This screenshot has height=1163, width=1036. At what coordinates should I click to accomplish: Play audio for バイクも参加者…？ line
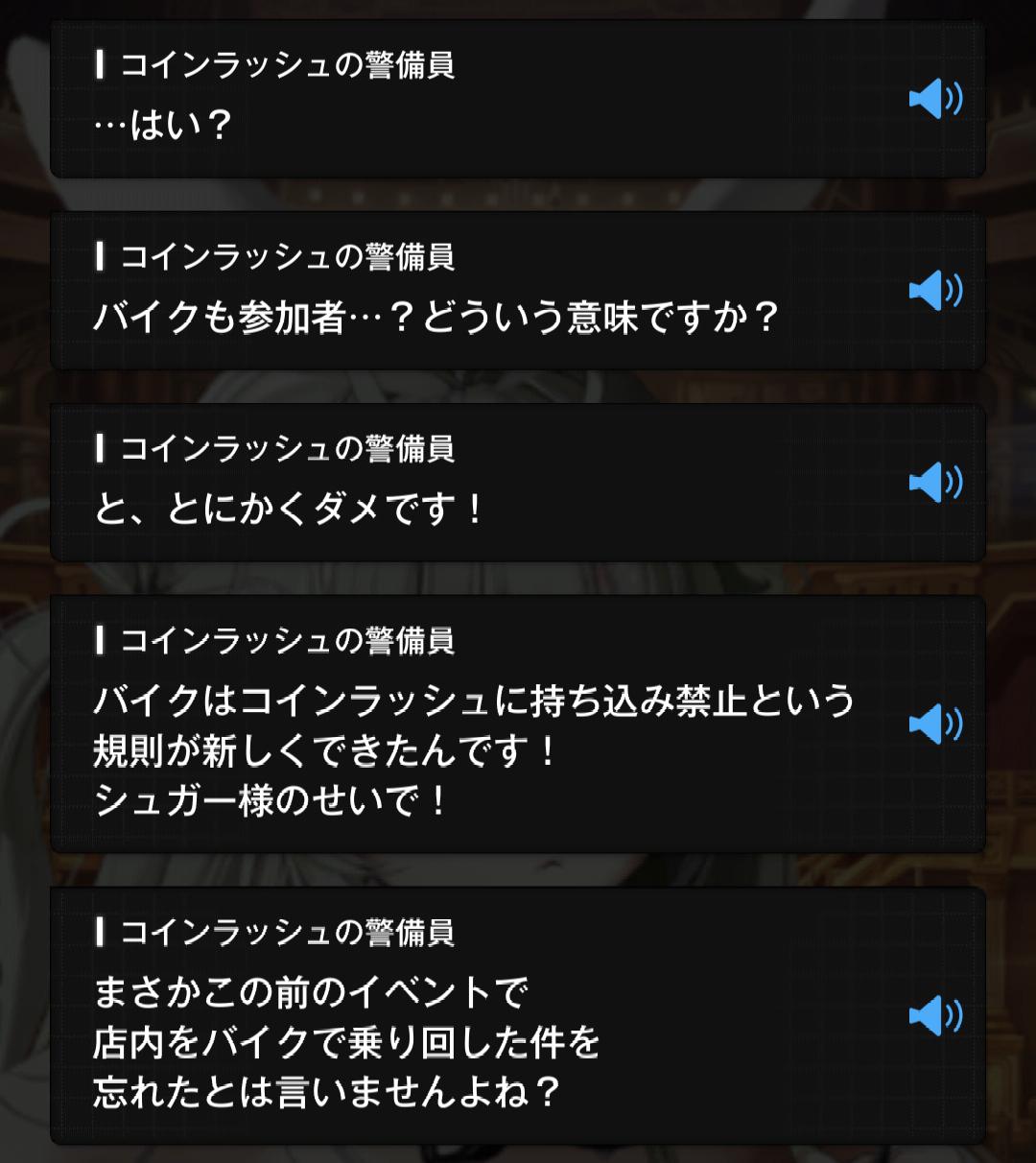[935, 291]
